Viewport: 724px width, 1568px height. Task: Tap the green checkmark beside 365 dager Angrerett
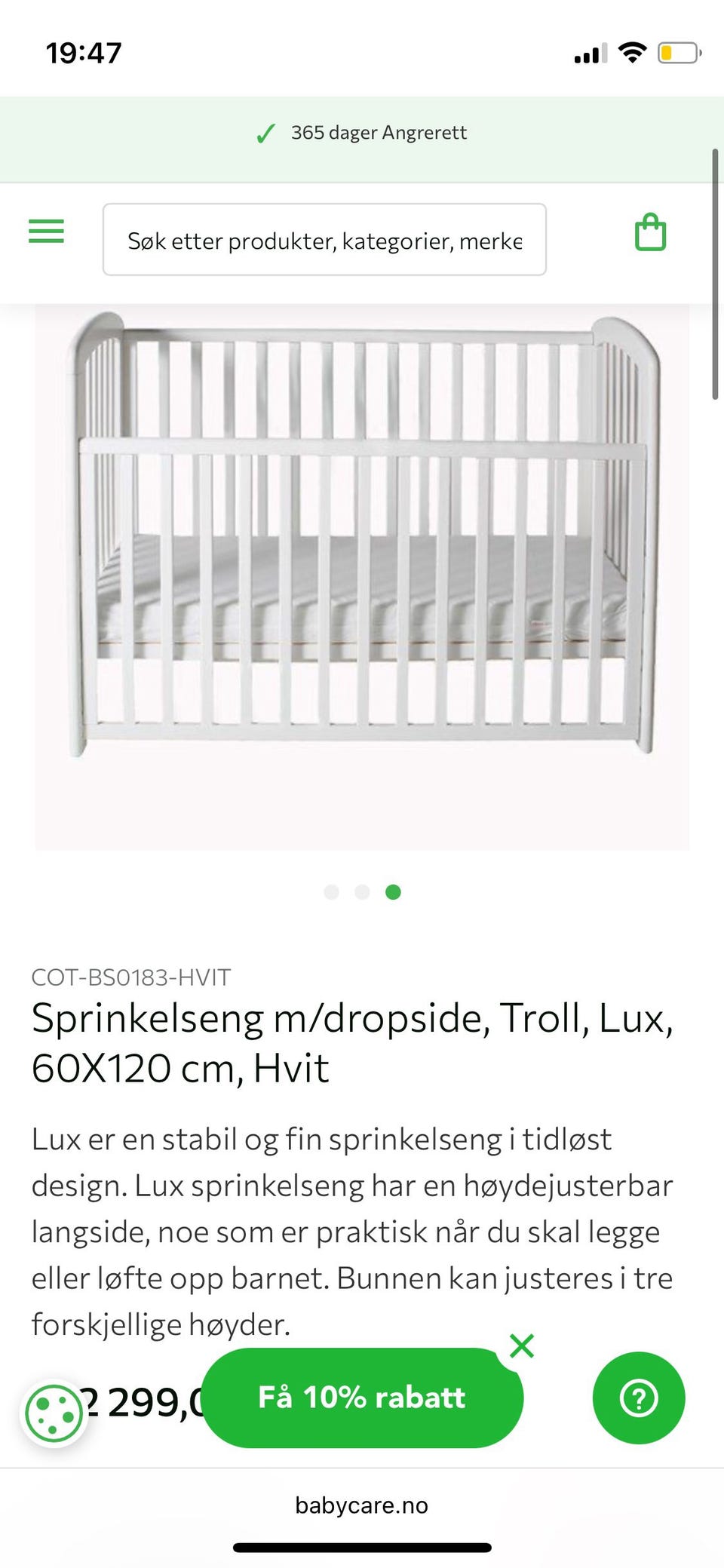(265, 133)
